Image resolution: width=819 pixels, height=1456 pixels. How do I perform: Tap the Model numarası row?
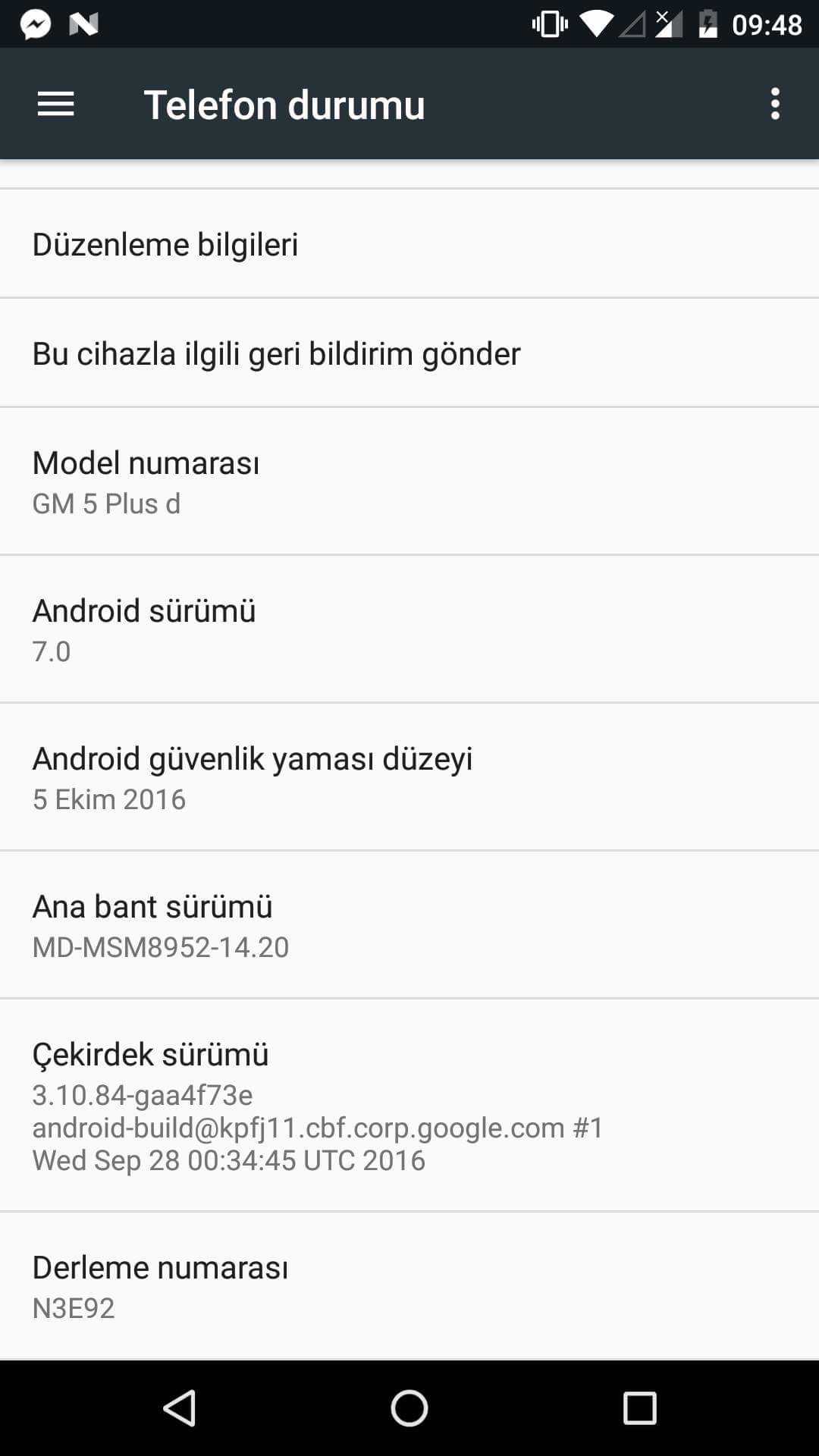pos(409,482)
